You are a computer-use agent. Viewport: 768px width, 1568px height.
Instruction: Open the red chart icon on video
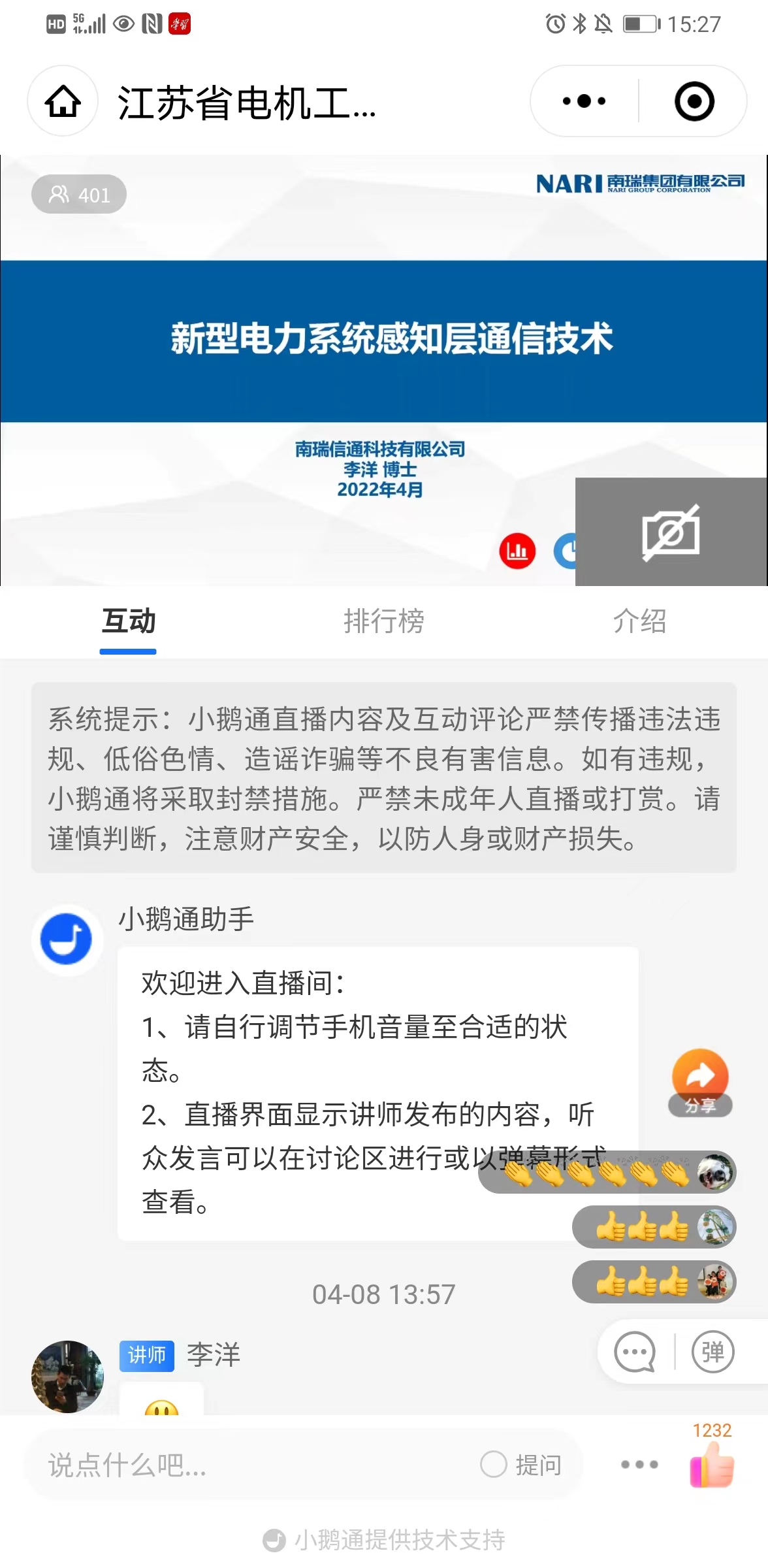pyautogui.click(x=517, y=551)
